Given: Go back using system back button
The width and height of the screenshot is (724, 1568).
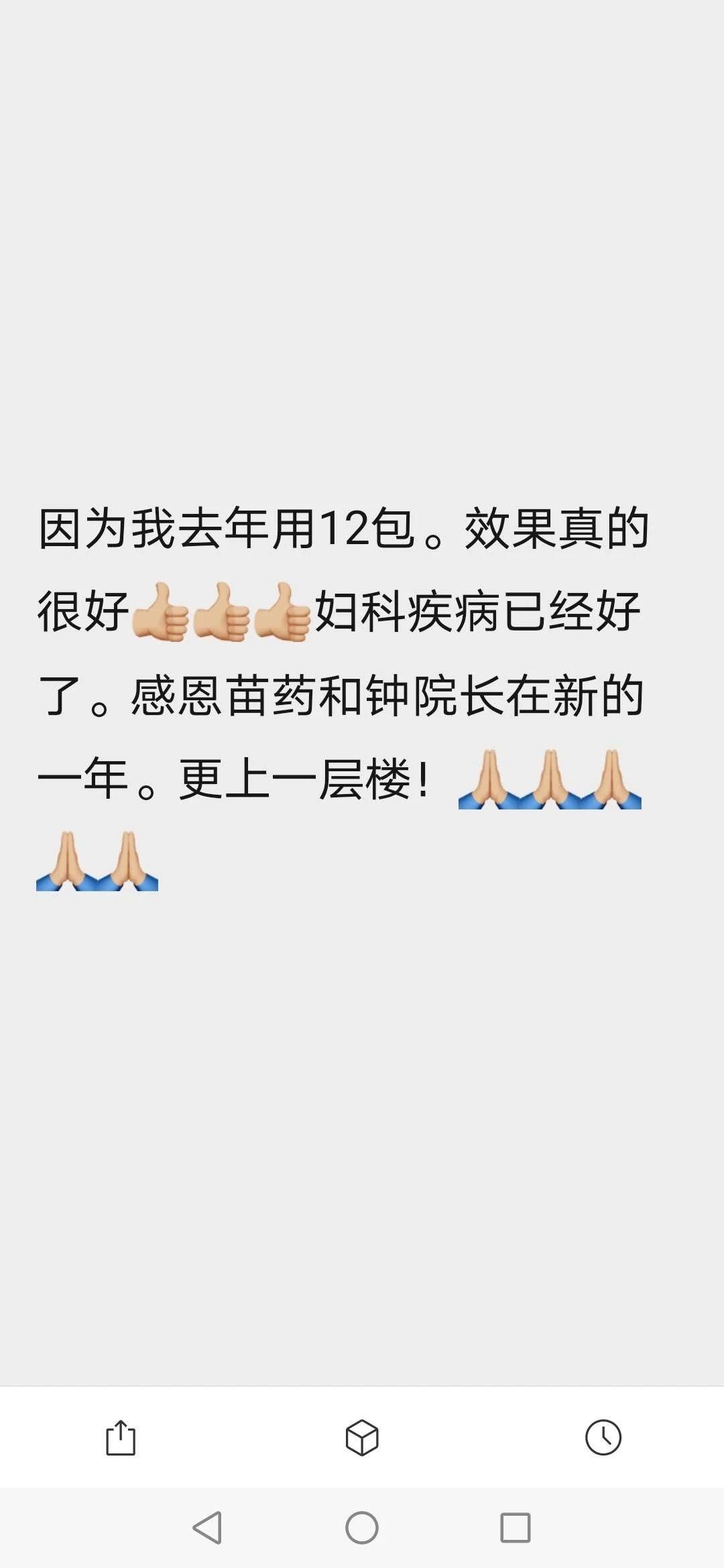Looking at the screenshot, I should click(207, 1528).
